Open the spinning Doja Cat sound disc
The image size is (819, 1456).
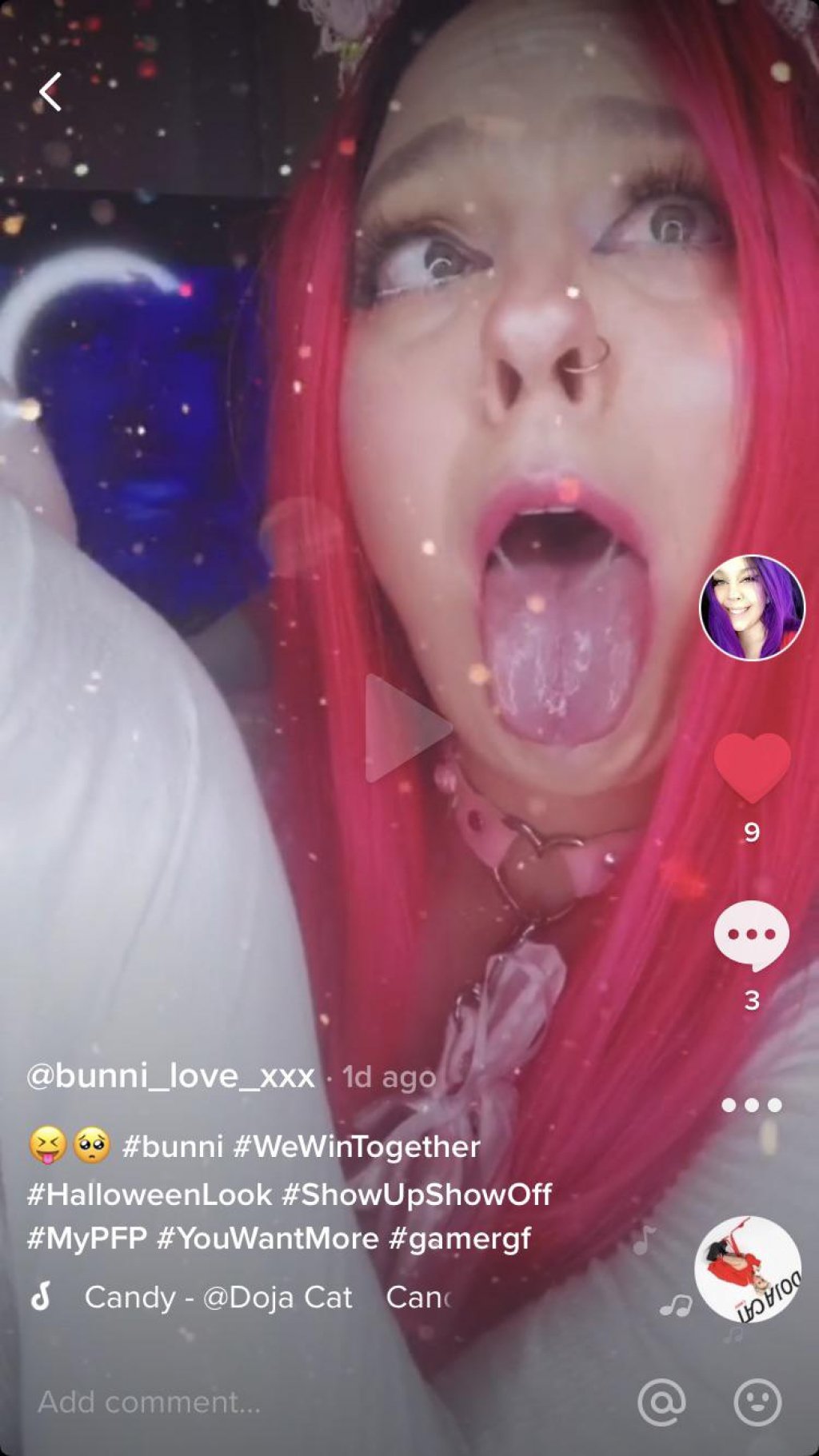pyautogui.click(x=747, y=1269)
